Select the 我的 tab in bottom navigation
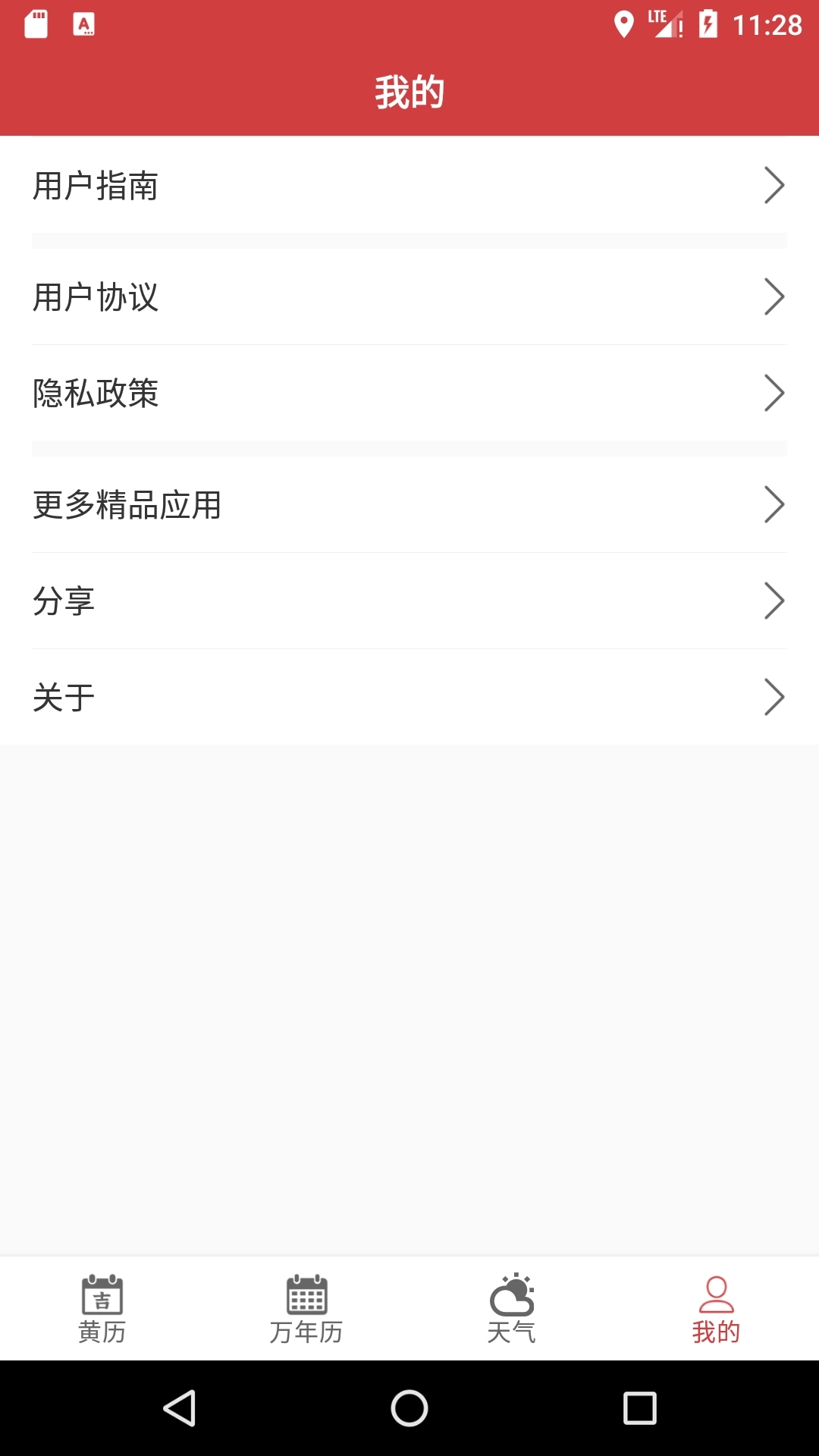The image size is (819, 1456). click(716, 1309)
